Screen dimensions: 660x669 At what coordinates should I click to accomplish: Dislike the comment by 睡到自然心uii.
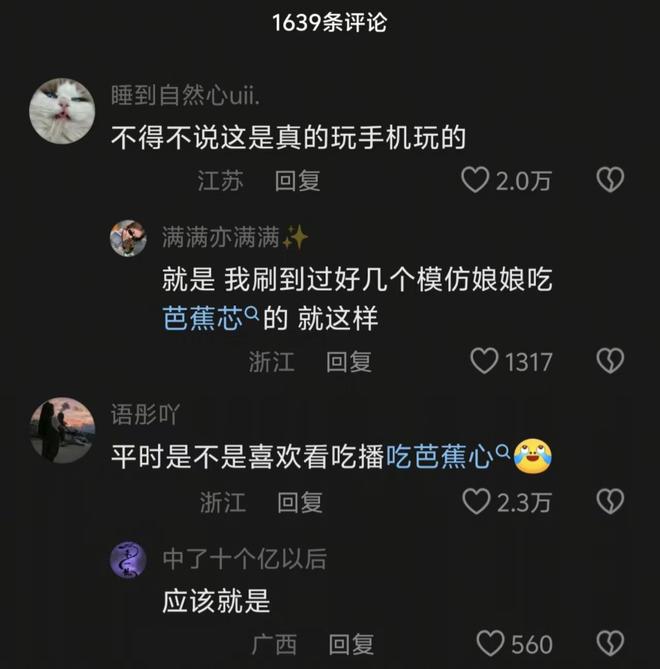click(610, 181)
